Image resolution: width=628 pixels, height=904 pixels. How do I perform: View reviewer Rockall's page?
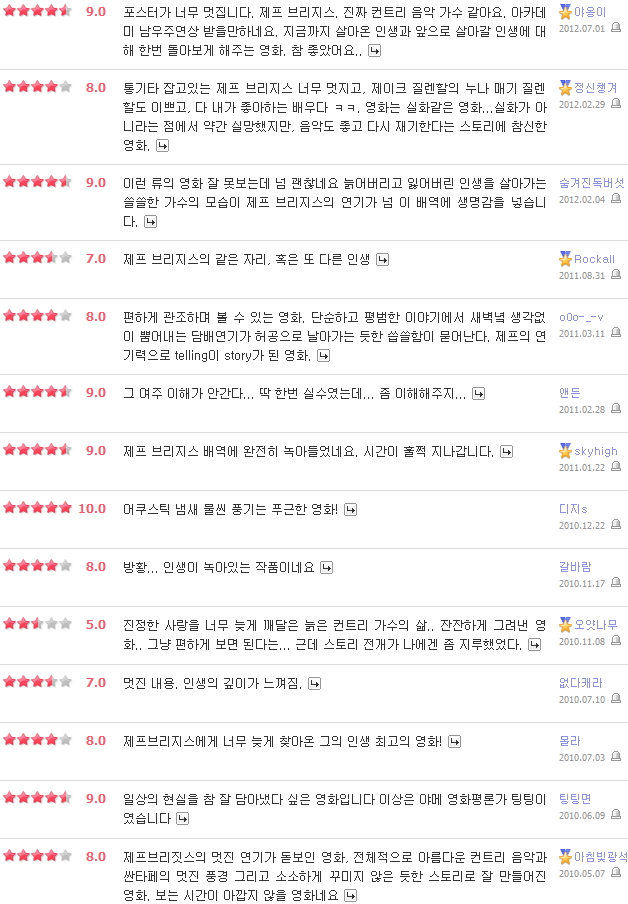[x=594, y=259]
